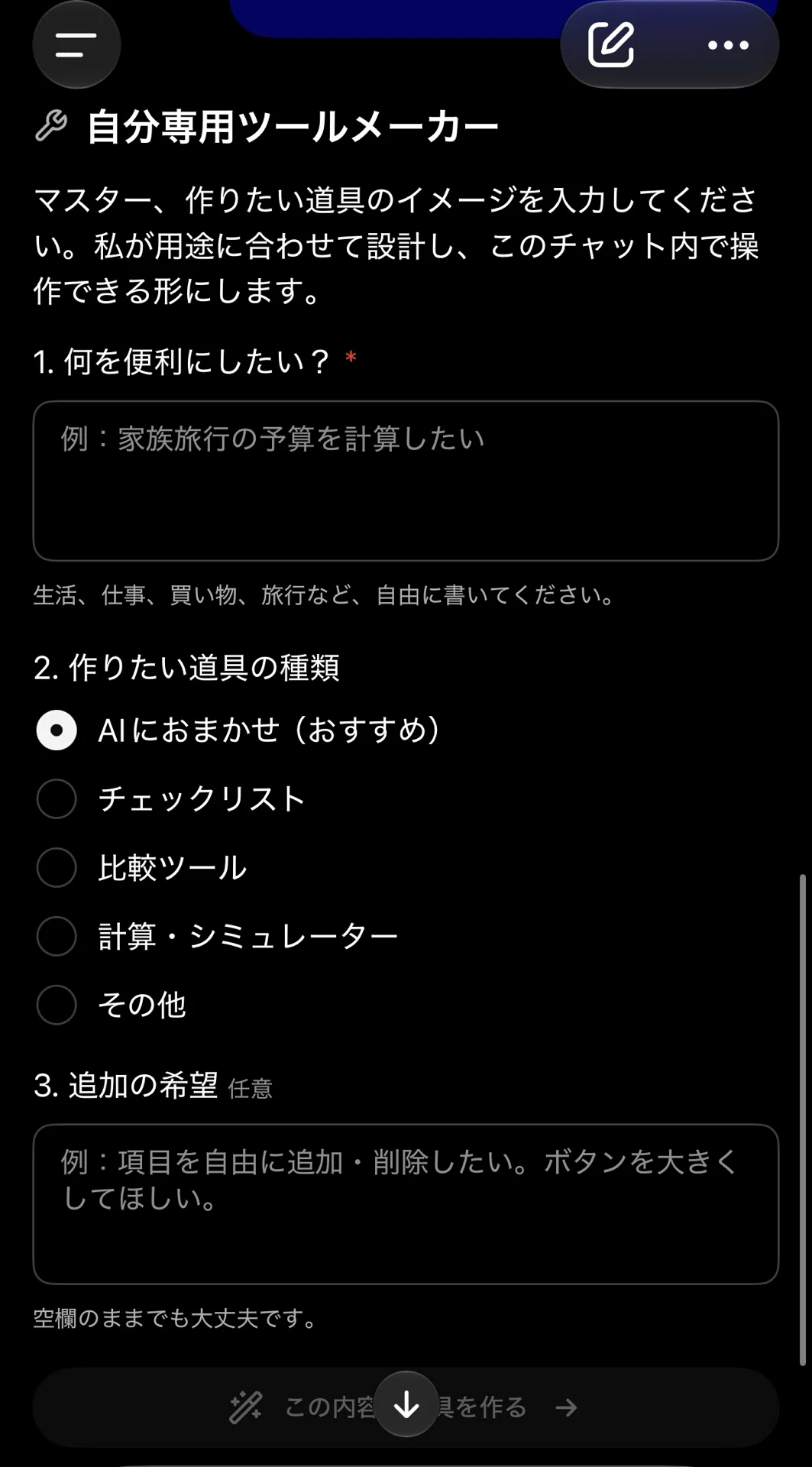Tap the 追加の希望 optional text field

[406, 1203]
